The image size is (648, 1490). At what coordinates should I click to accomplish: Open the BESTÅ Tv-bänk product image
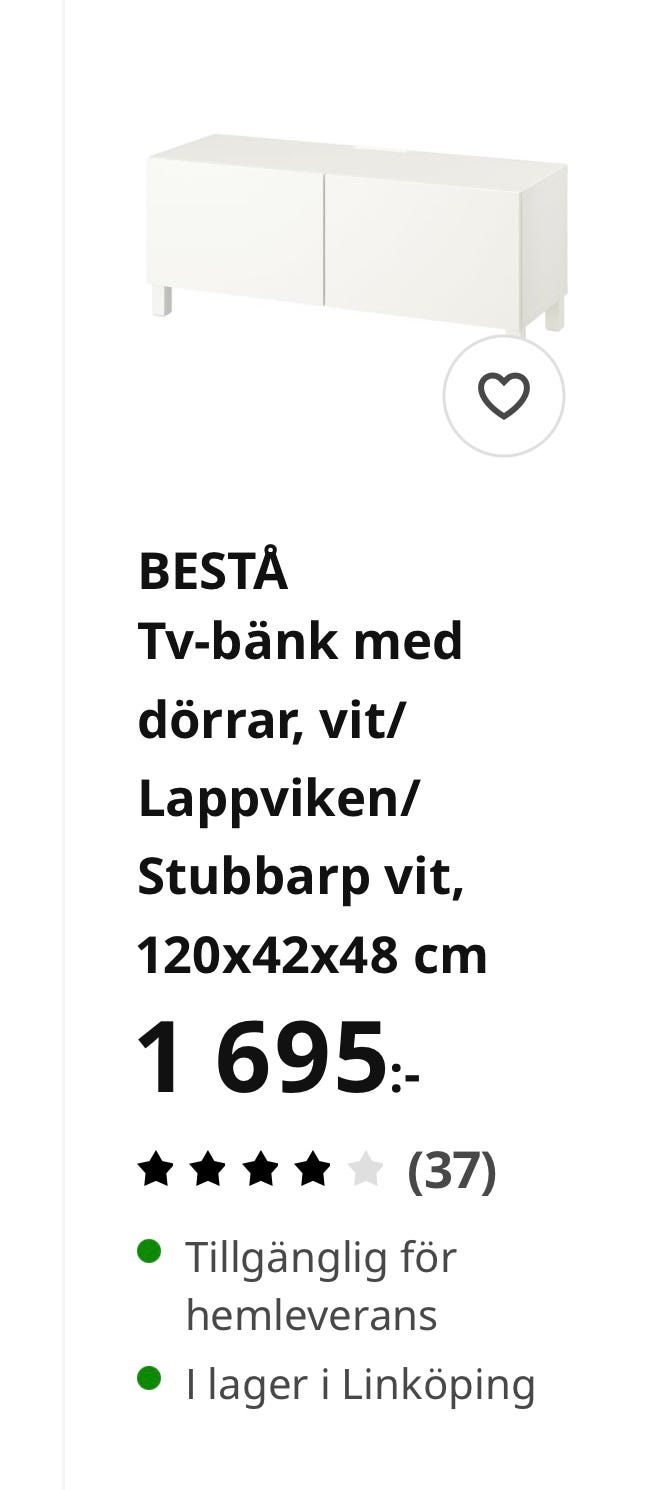pyautogui.click(x=355, y=232)
